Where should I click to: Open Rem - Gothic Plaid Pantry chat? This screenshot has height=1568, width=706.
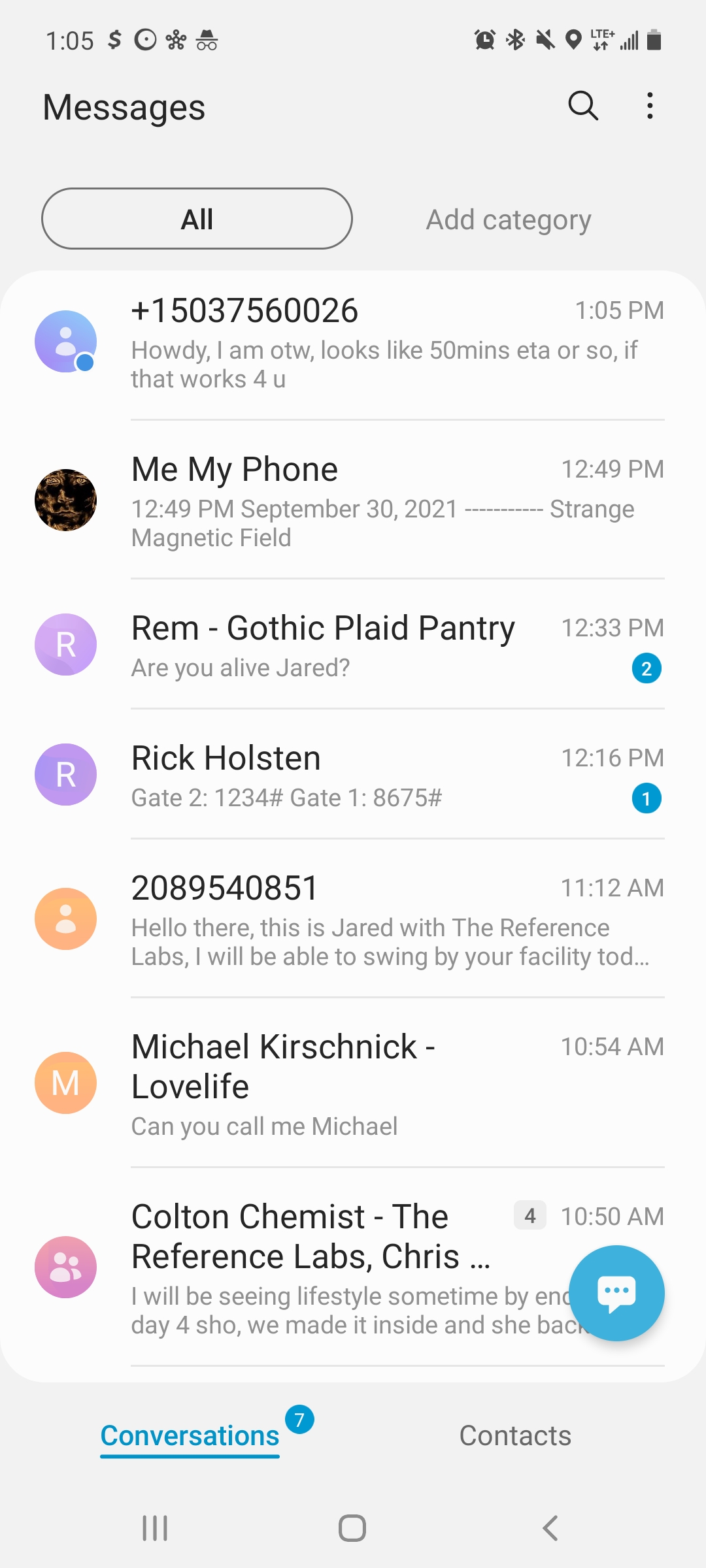tap(353, 645)
